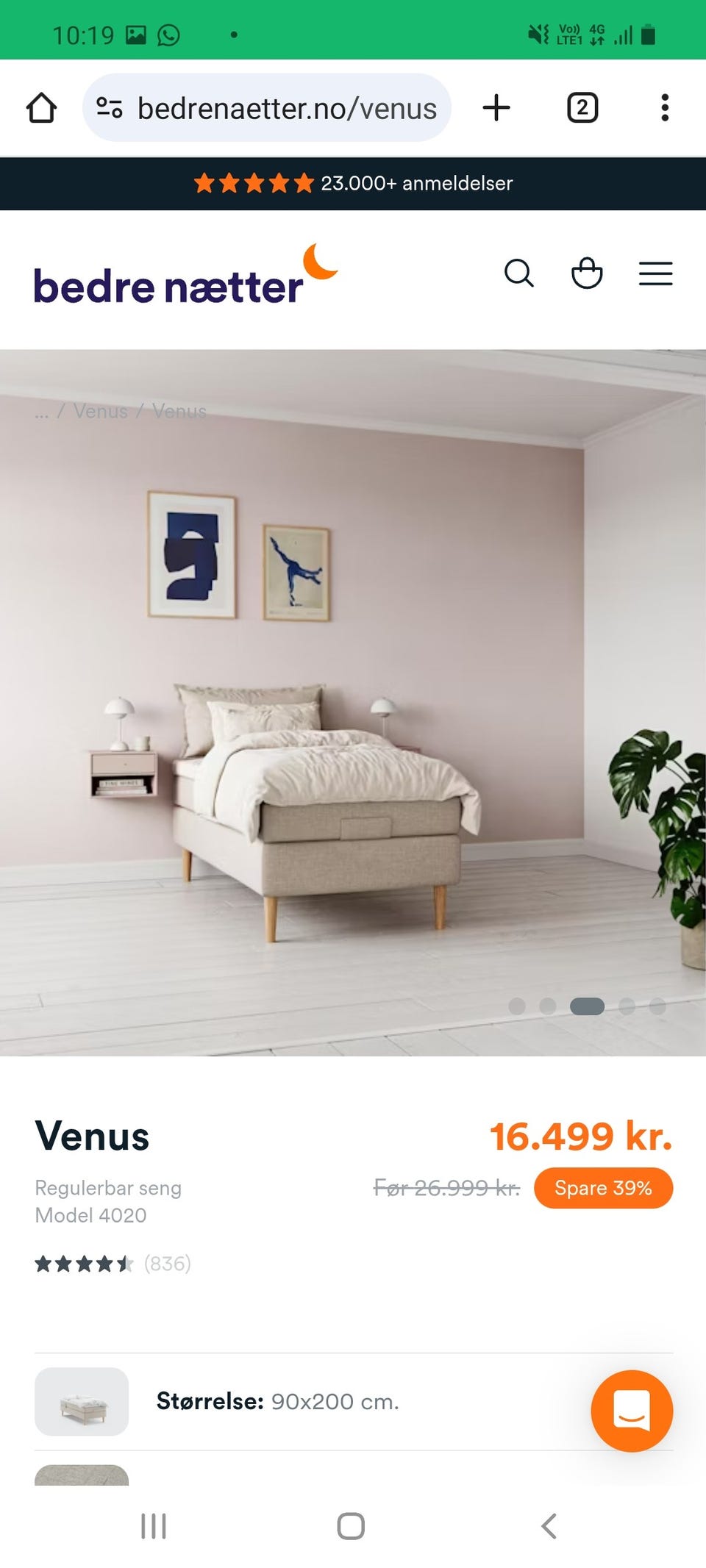This screenshot has width=706, height=1568.
Task: Tap the 23.000+ anmeldelser banner
Action: (x=353, y=183)
